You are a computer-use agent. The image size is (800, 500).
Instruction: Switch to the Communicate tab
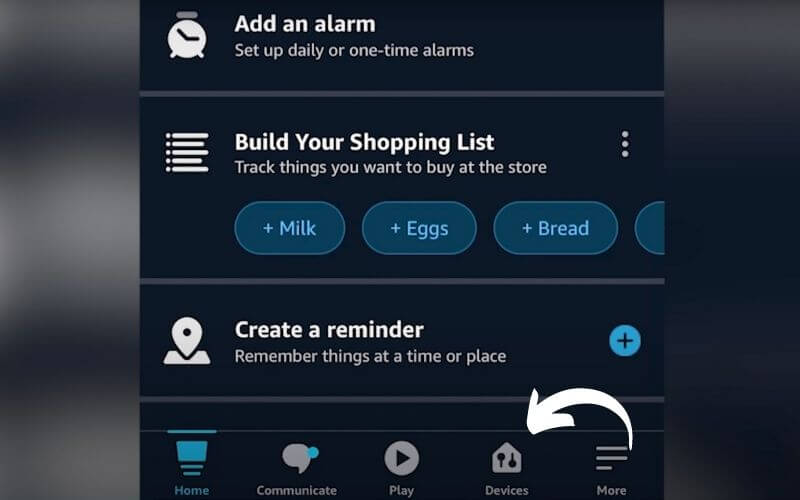(297, 467)
